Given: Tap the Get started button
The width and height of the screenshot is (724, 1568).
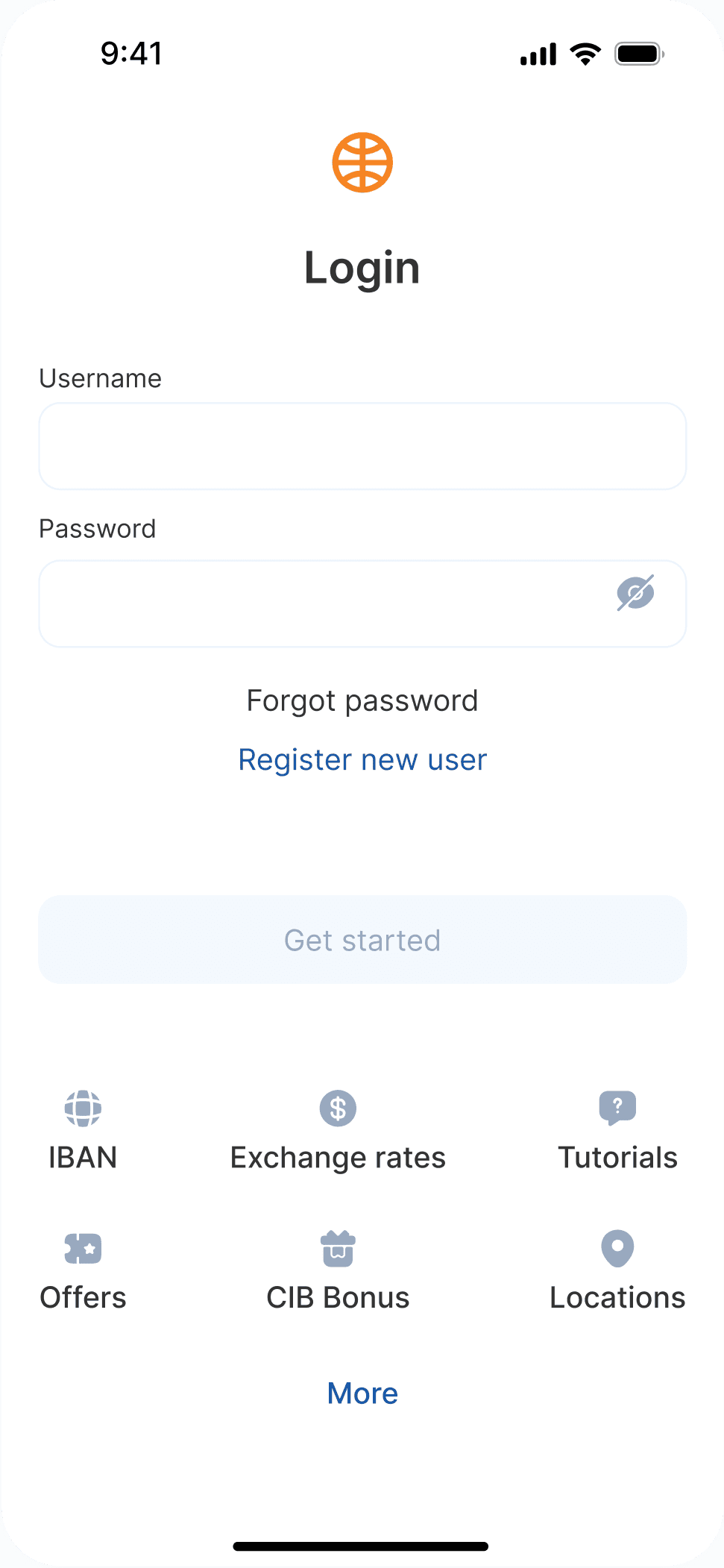Looking at the screenshot, I should coord(362,940).
